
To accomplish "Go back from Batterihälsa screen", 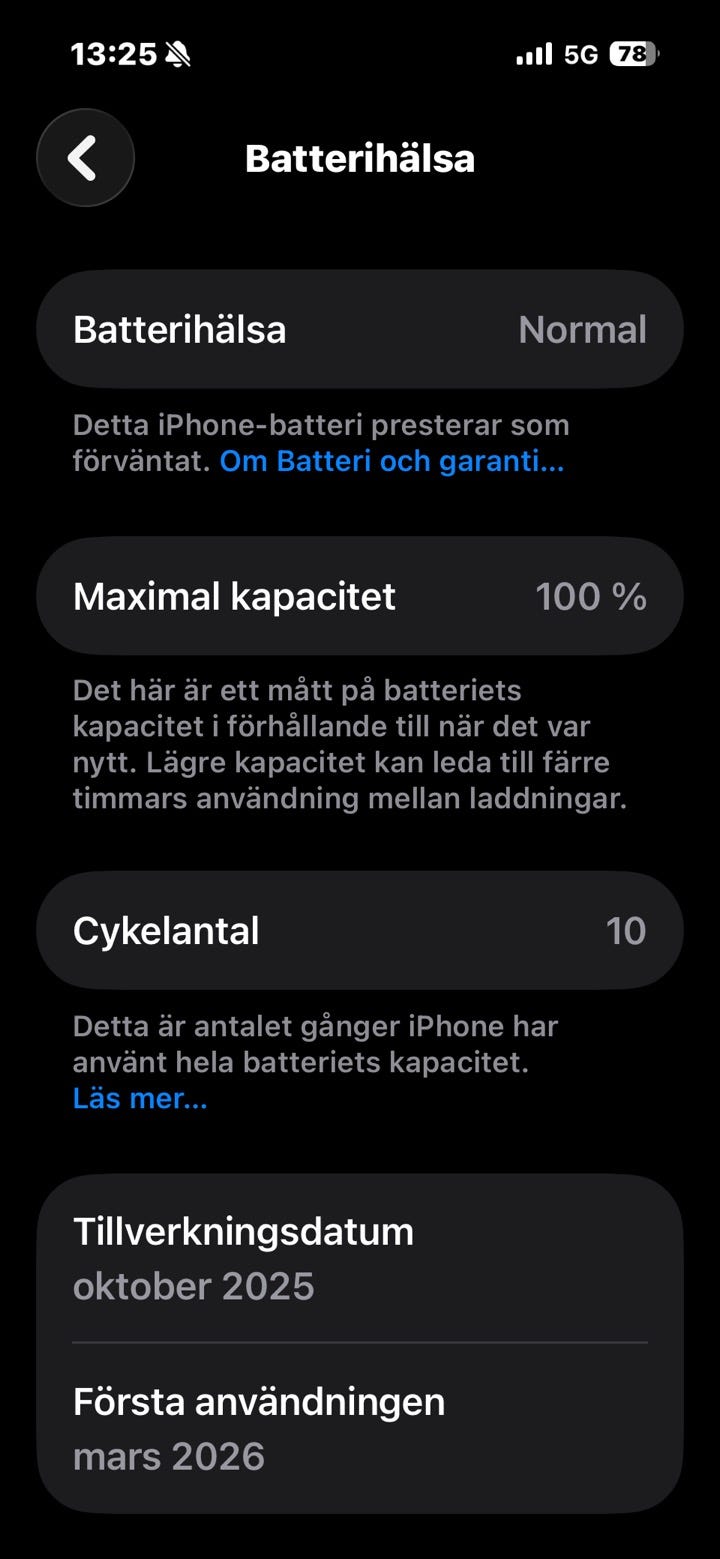I will (85, 158).
